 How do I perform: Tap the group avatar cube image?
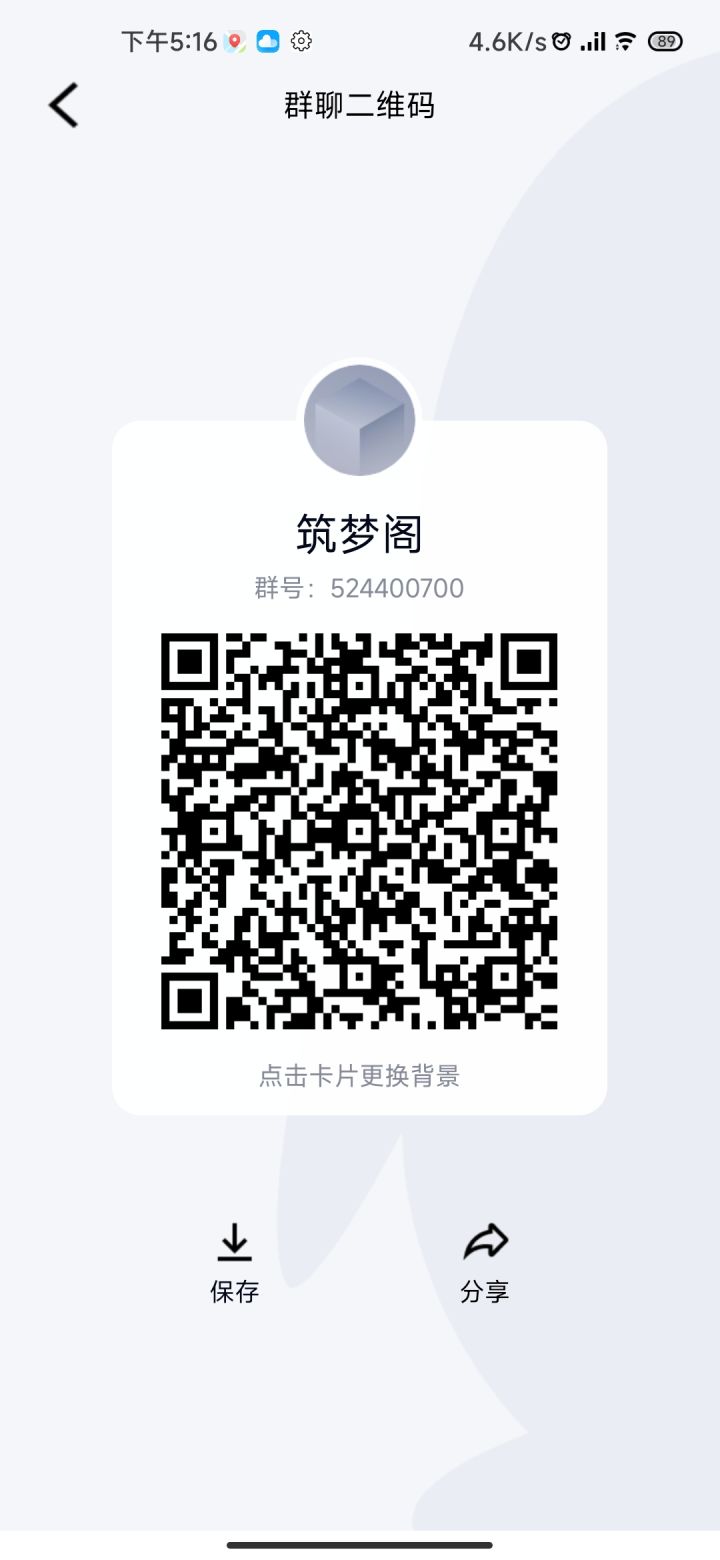(359, 419)
